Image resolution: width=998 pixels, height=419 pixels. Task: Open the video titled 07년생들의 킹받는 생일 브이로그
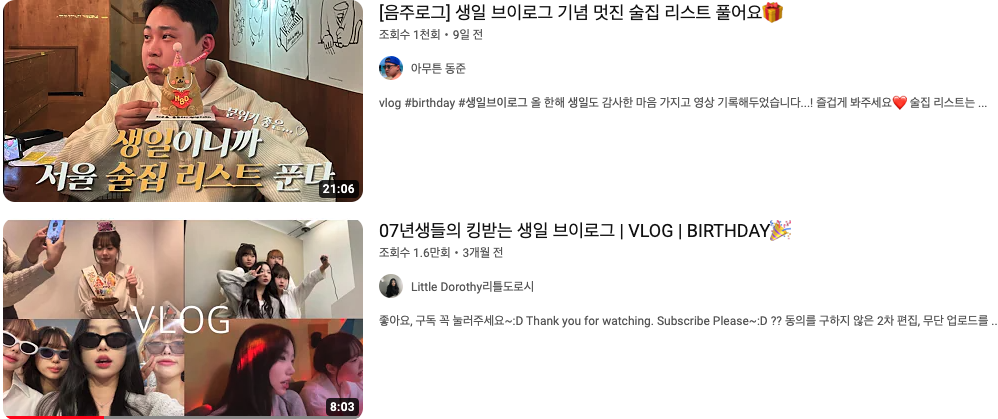[584, 231]
